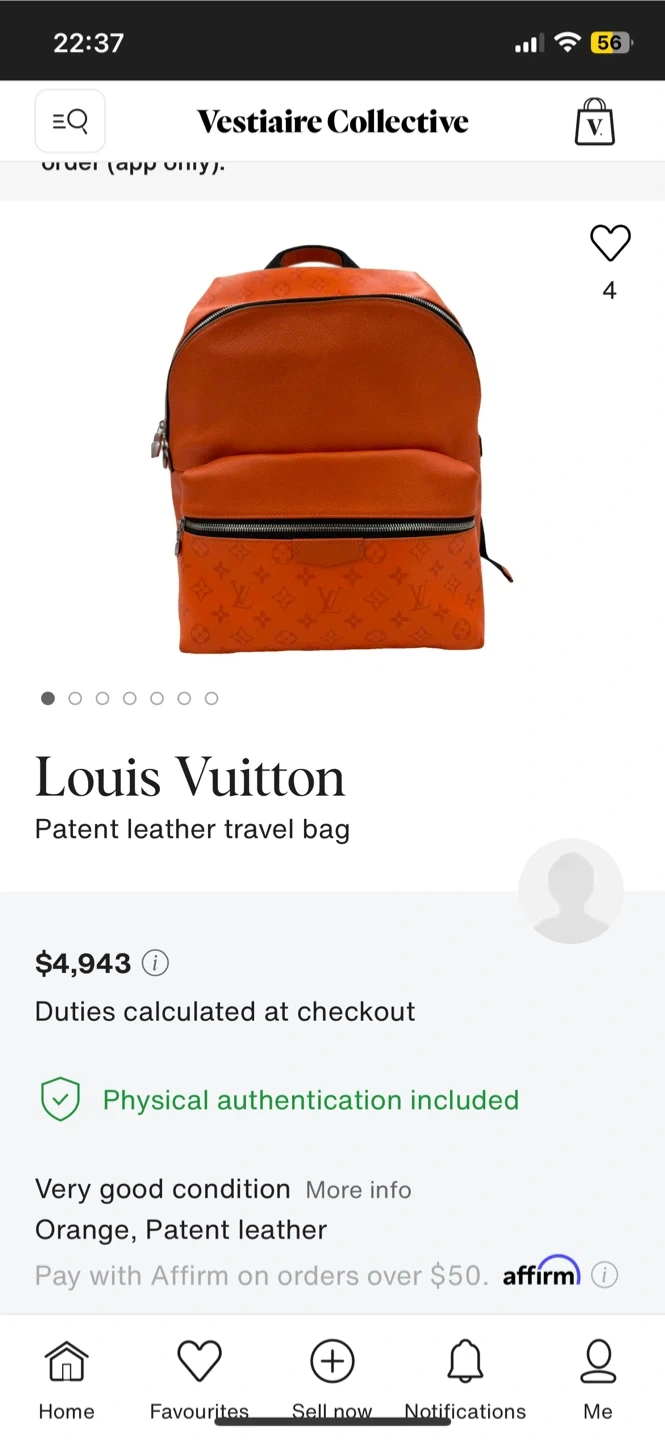View More info on item condition
Viewport: 665px width, 1440px height.
pos(359,1190)
